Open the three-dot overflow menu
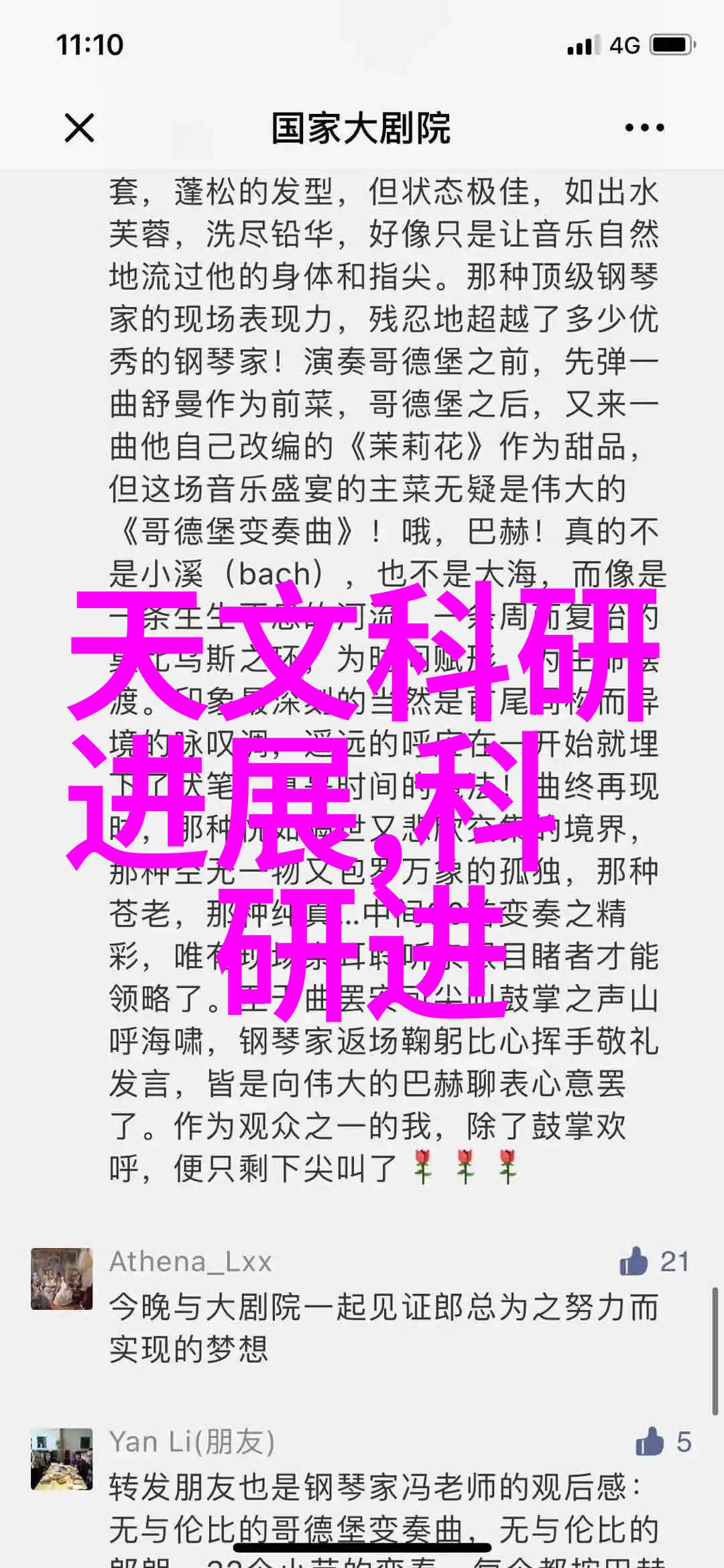 pyautogui.click(x=644, y=127)
